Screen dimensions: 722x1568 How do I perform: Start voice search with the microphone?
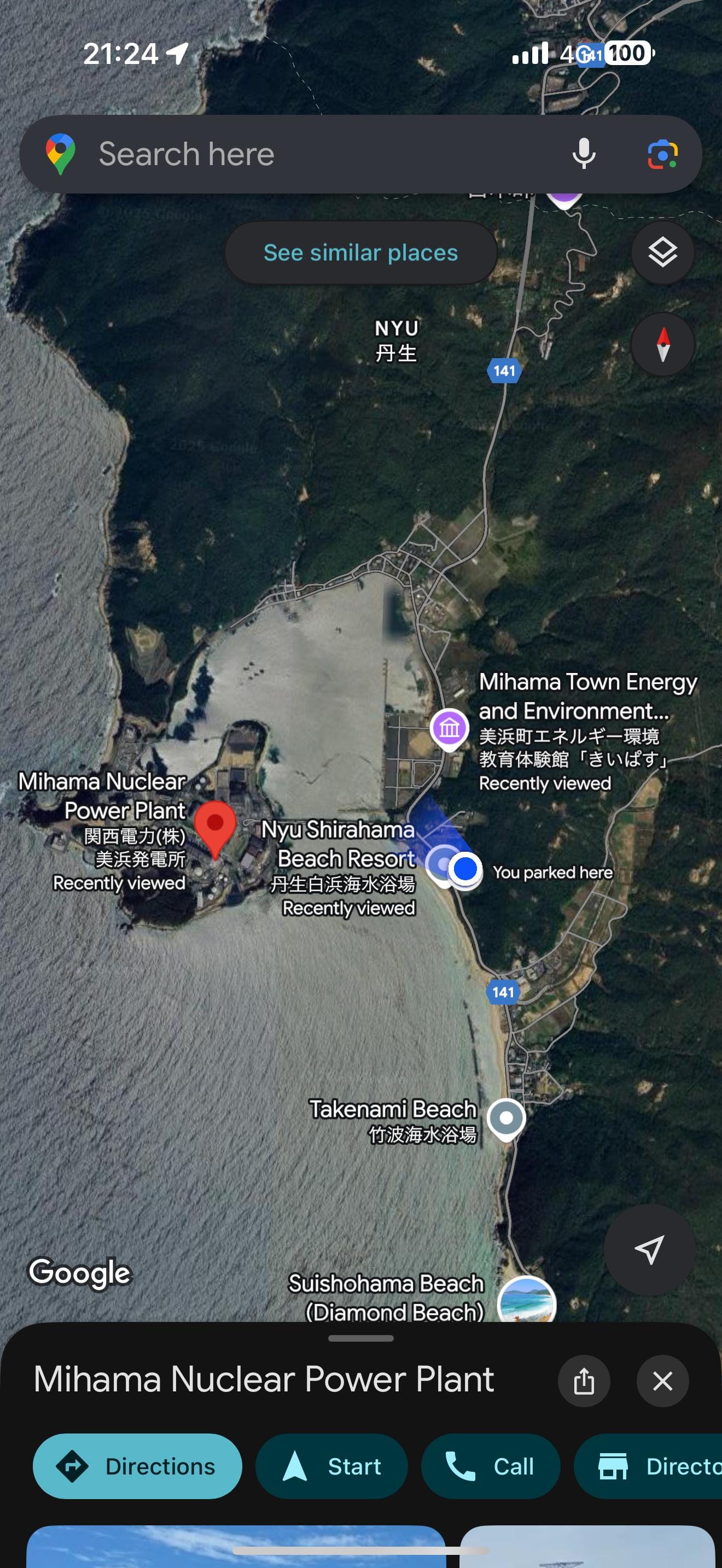click(583, 154)
